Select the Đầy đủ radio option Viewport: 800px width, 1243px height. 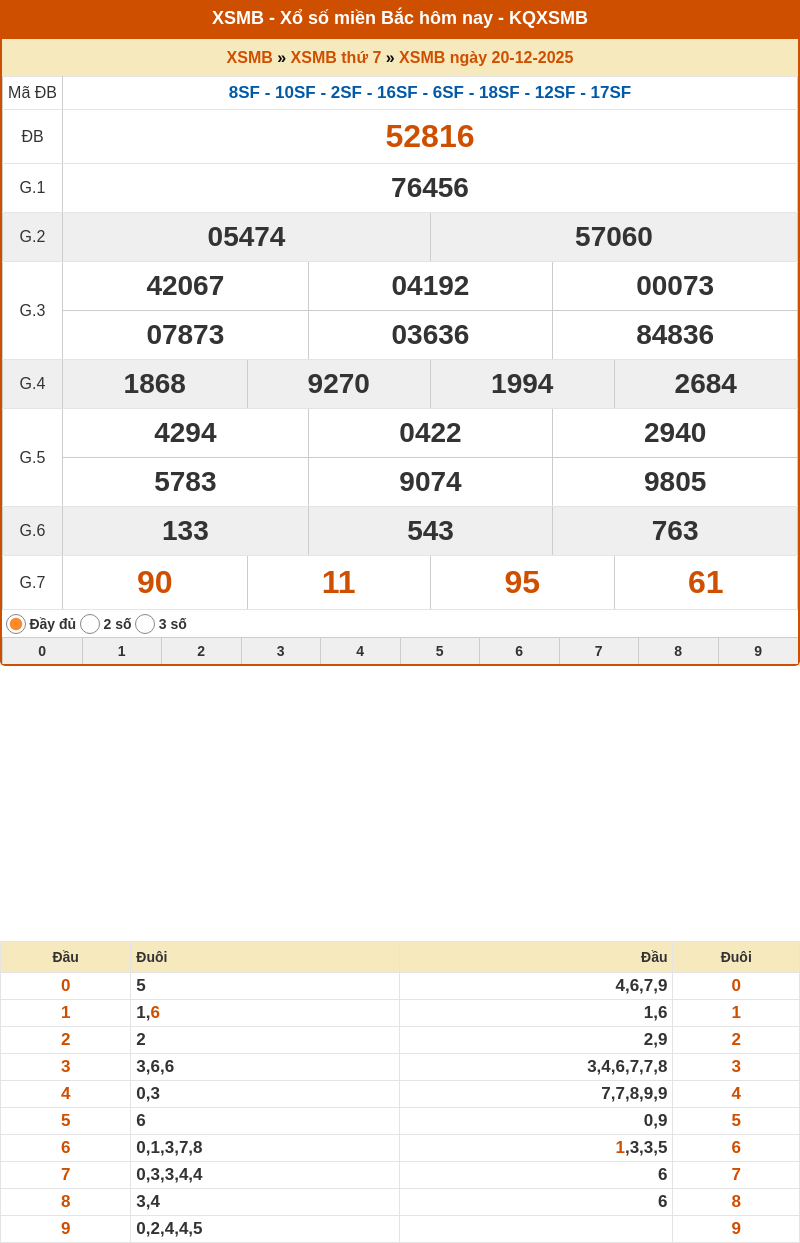click(x=16, y=624)
